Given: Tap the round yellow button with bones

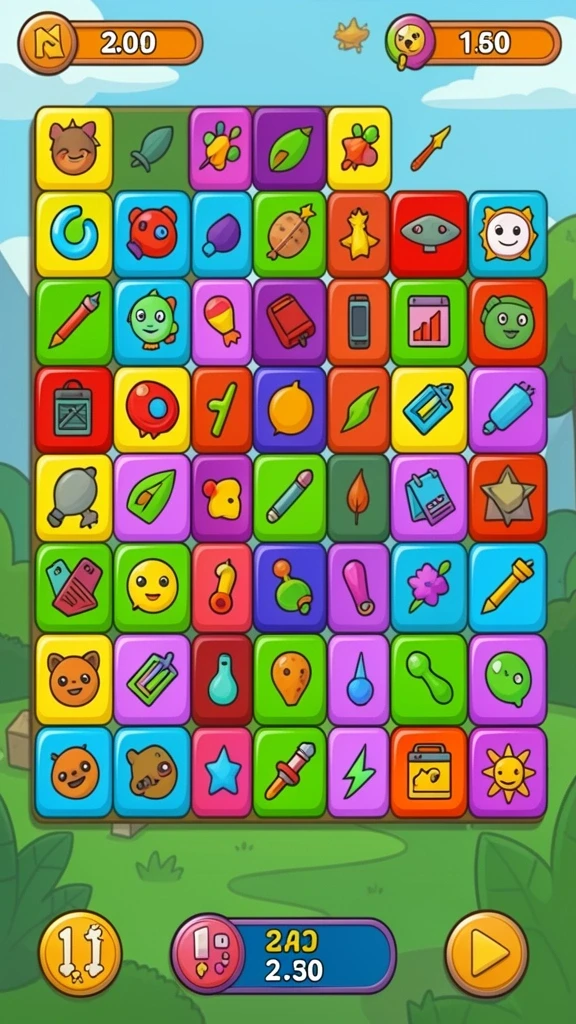Looking at the screenshot, I should pos(80,953).
